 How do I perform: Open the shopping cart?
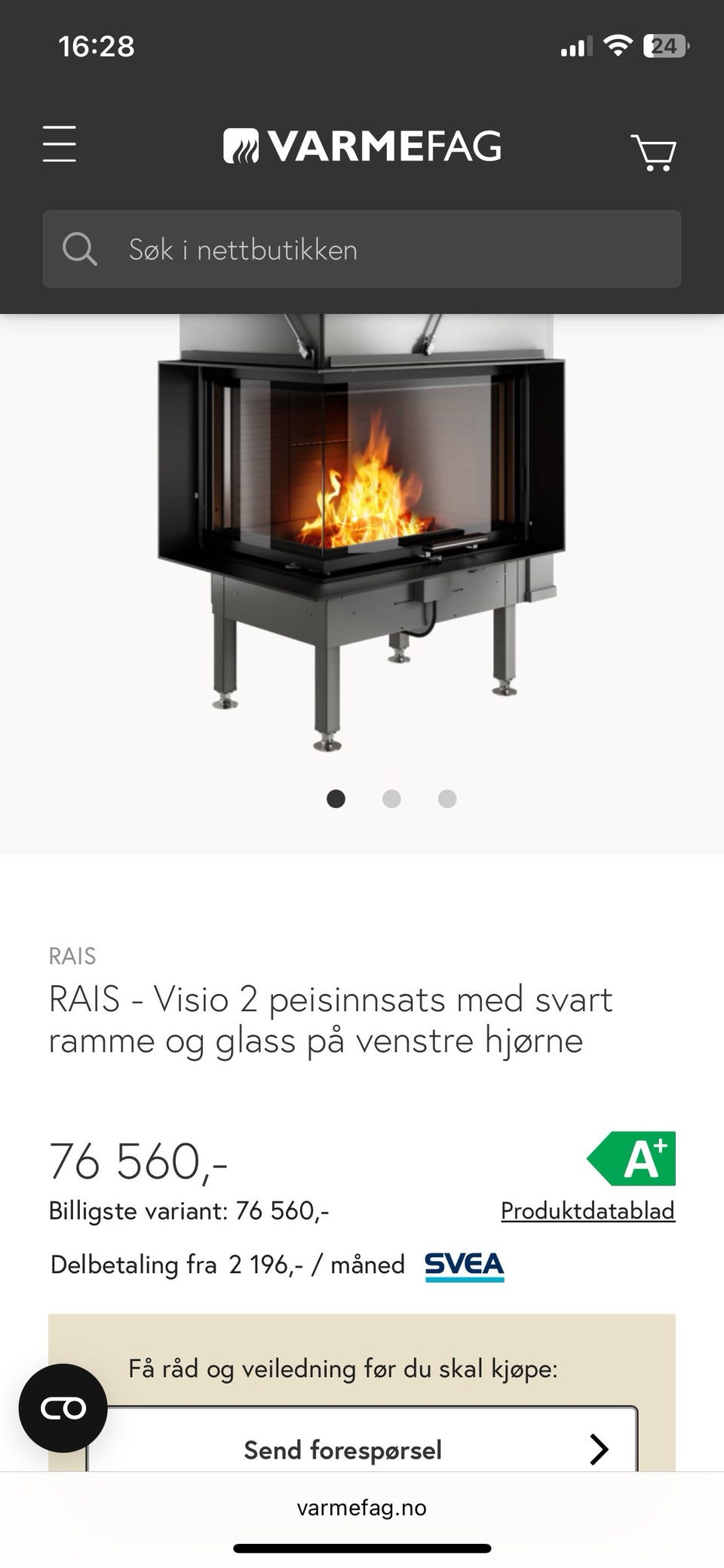coord(655,151)
